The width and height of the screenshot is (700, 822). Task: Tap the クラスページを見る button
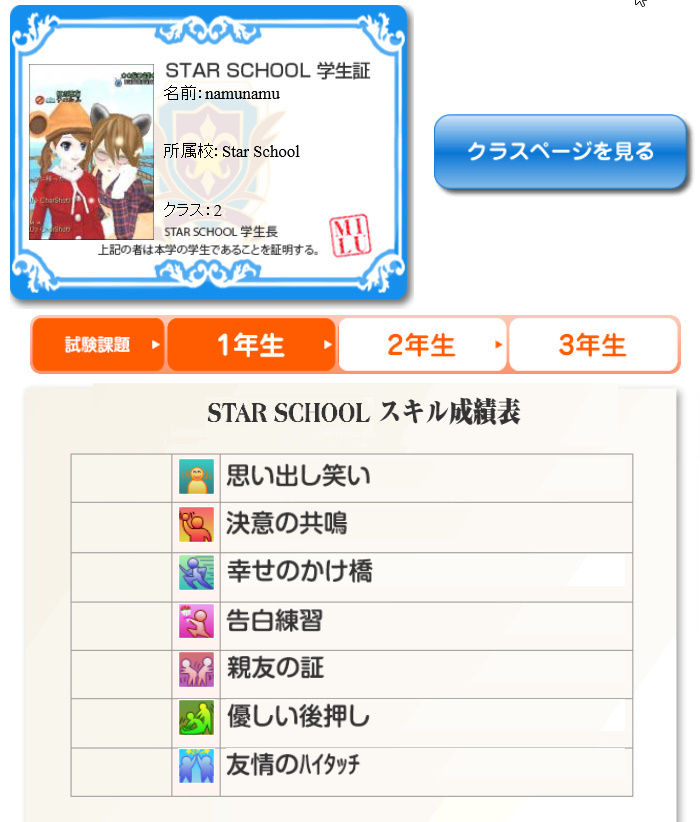coord(561,152)
